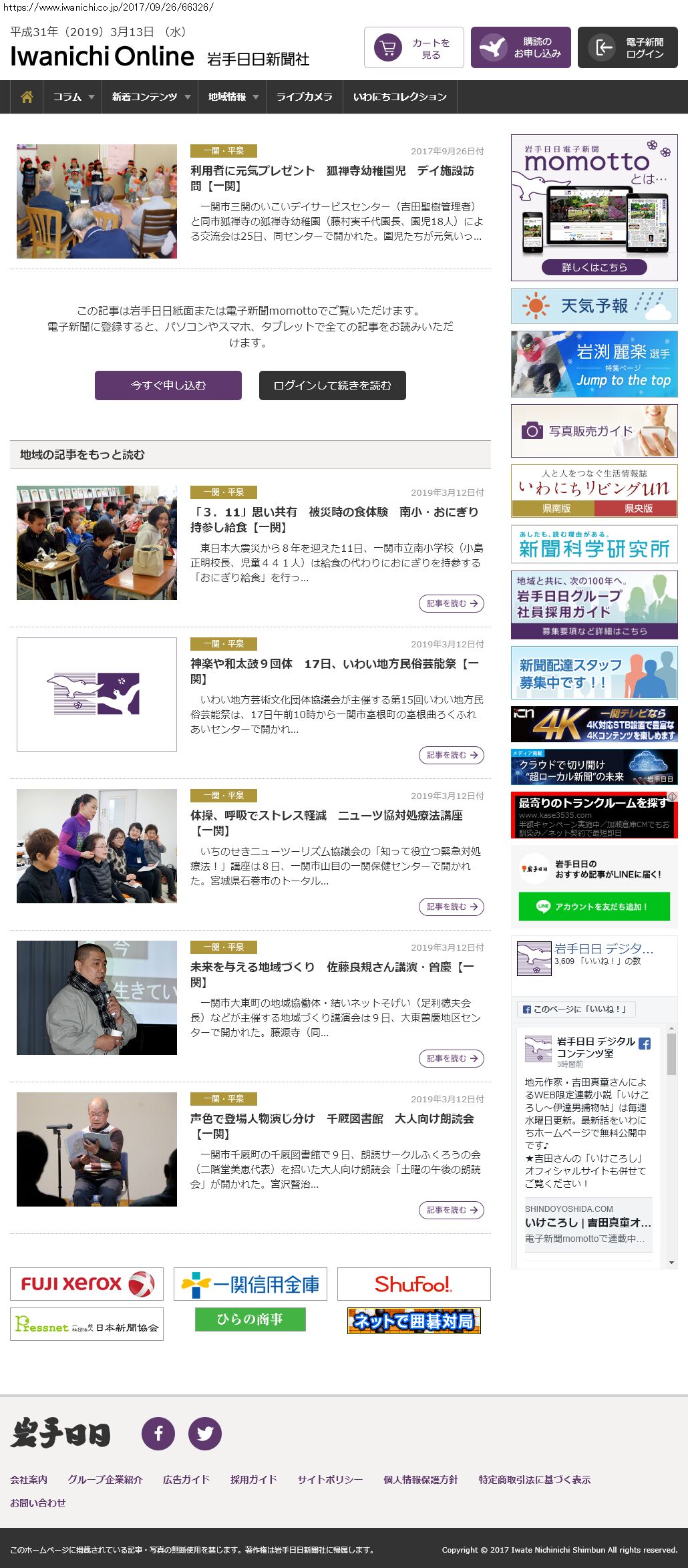Open the 天気予報 weather banner
This screenshot has width=688, height=1568.
[594, 306]
